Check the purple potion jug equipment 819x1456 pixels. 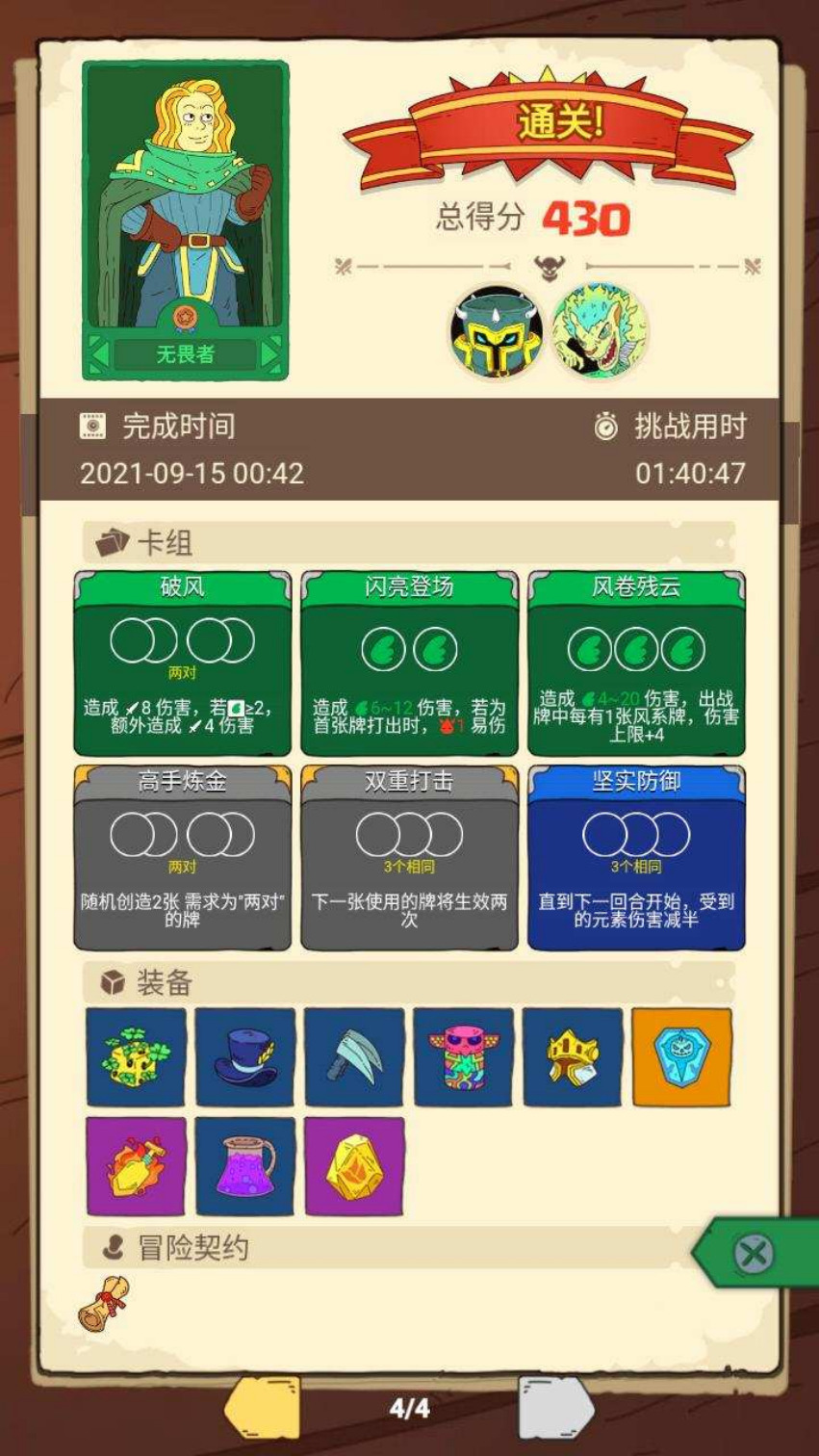245,1166
